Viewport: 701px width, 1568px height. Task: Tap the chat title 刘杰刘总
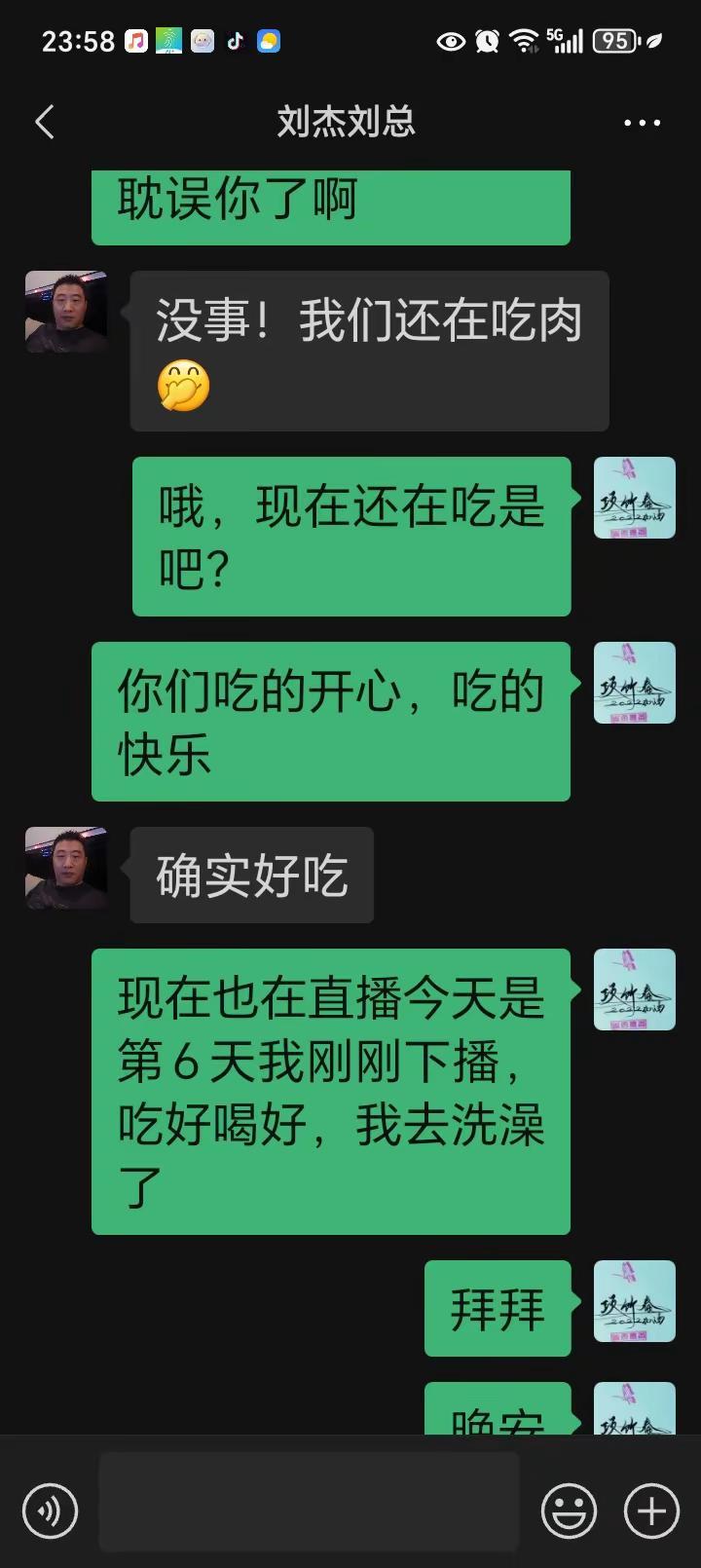[x=346, y=121]
